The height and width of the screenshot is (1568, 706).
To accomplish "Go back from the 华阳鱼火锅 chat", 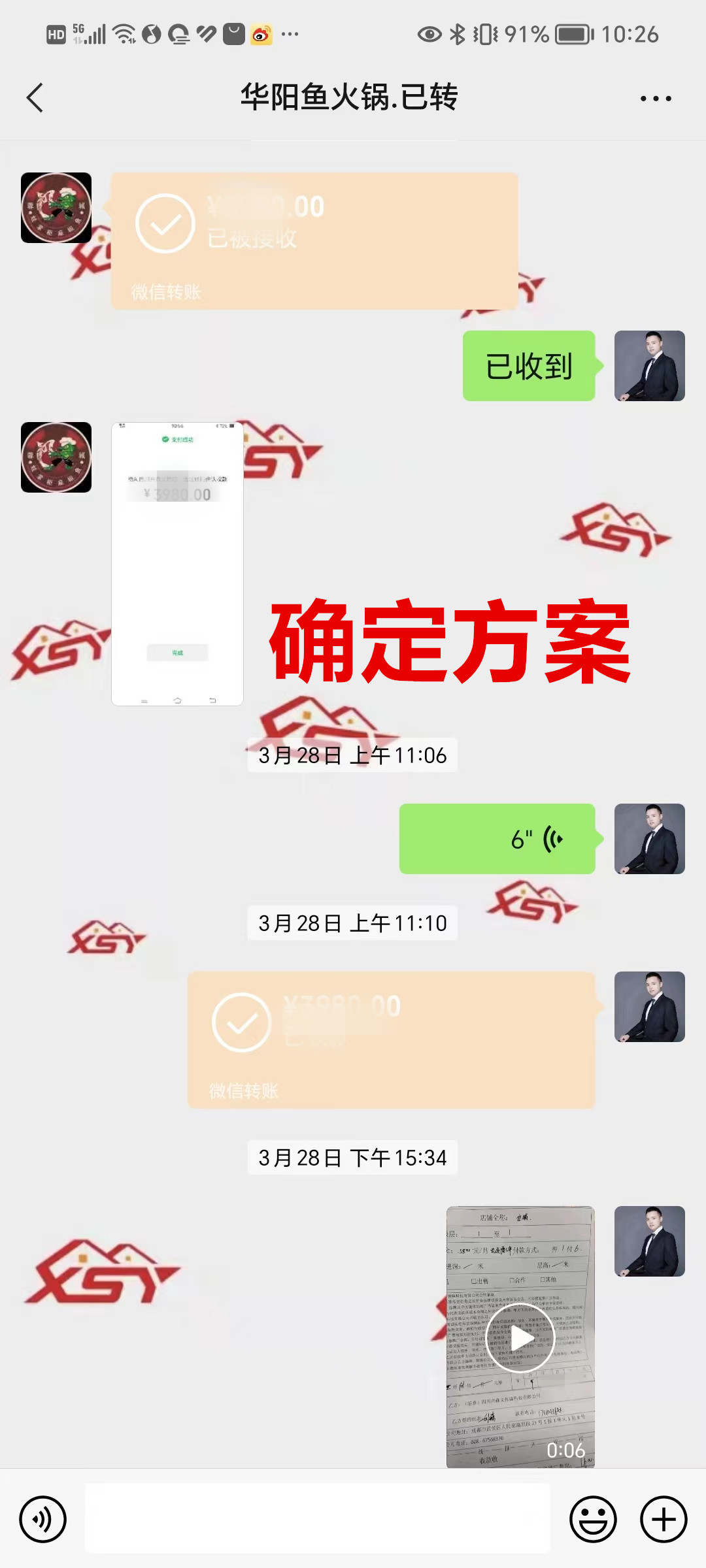I will pos(35,98).
